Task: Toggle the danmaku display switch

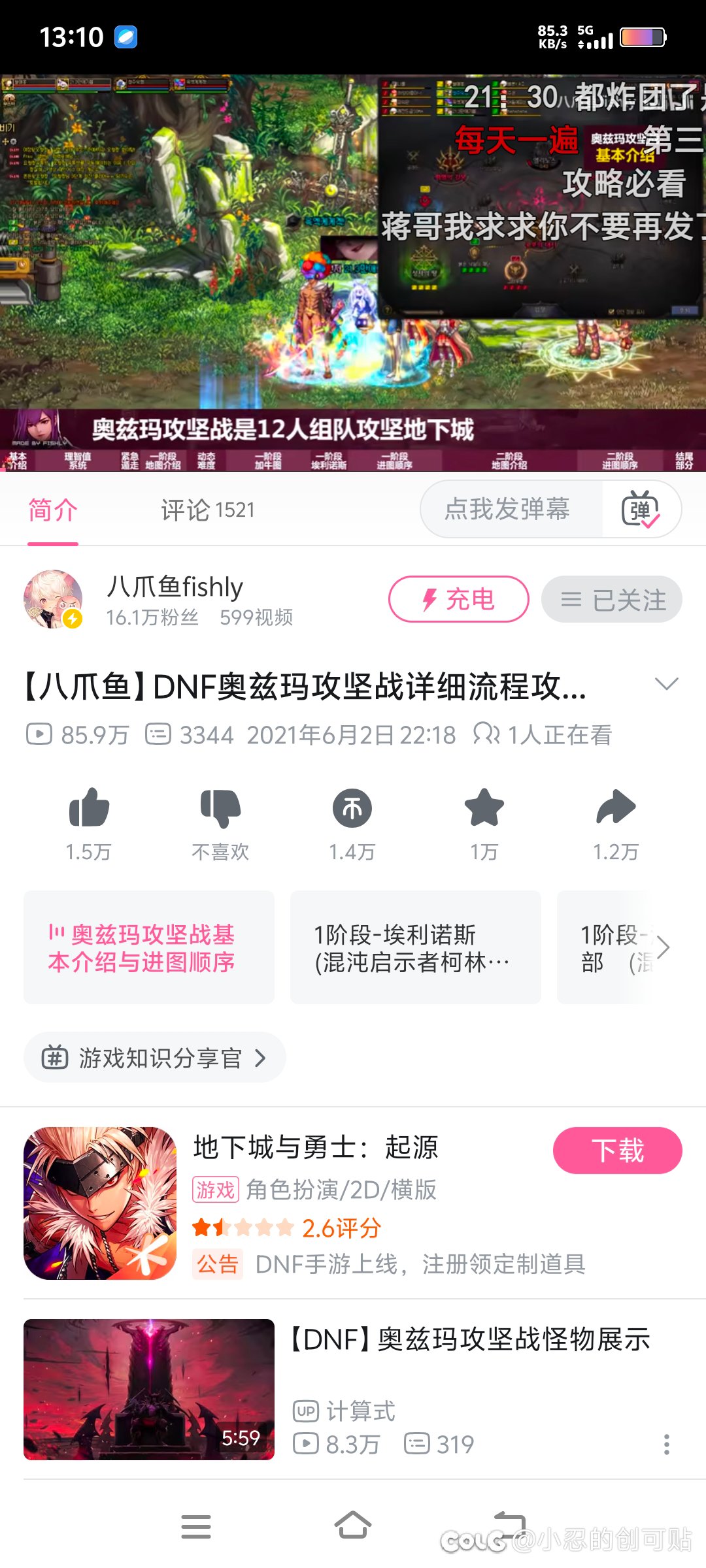Action: tap(641, 510)
